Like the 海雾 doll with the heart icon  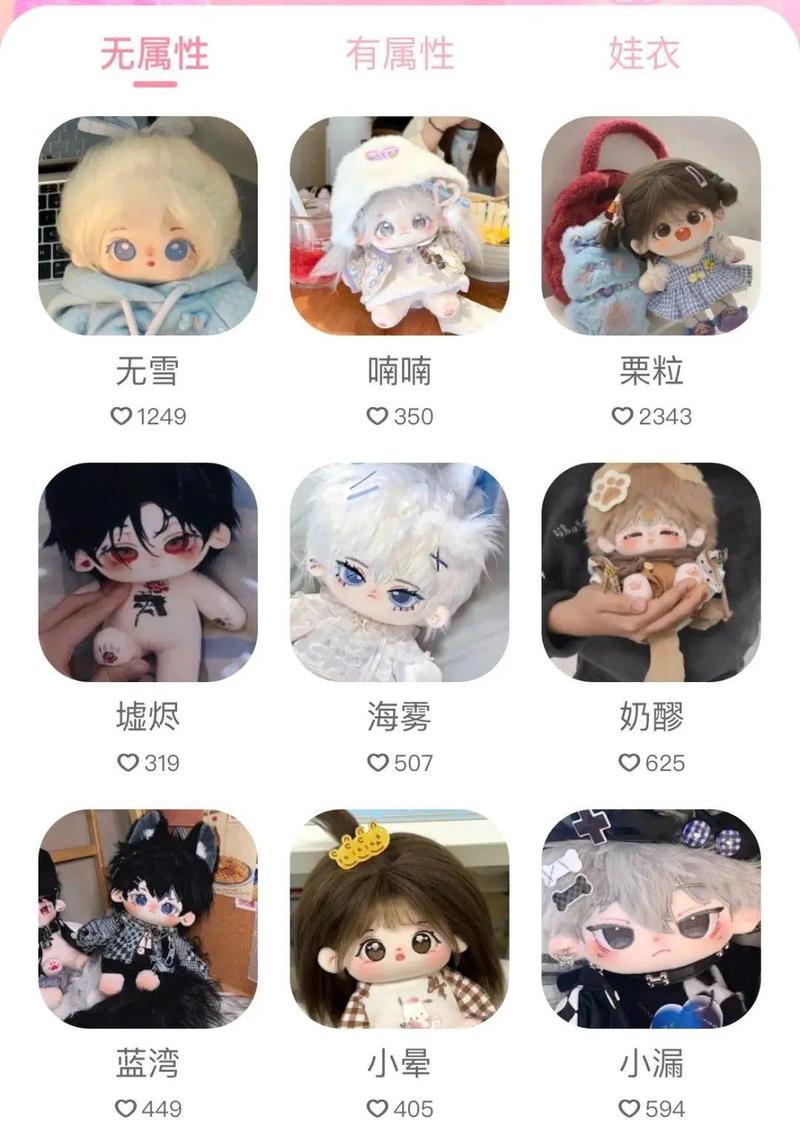pos(378,763)
